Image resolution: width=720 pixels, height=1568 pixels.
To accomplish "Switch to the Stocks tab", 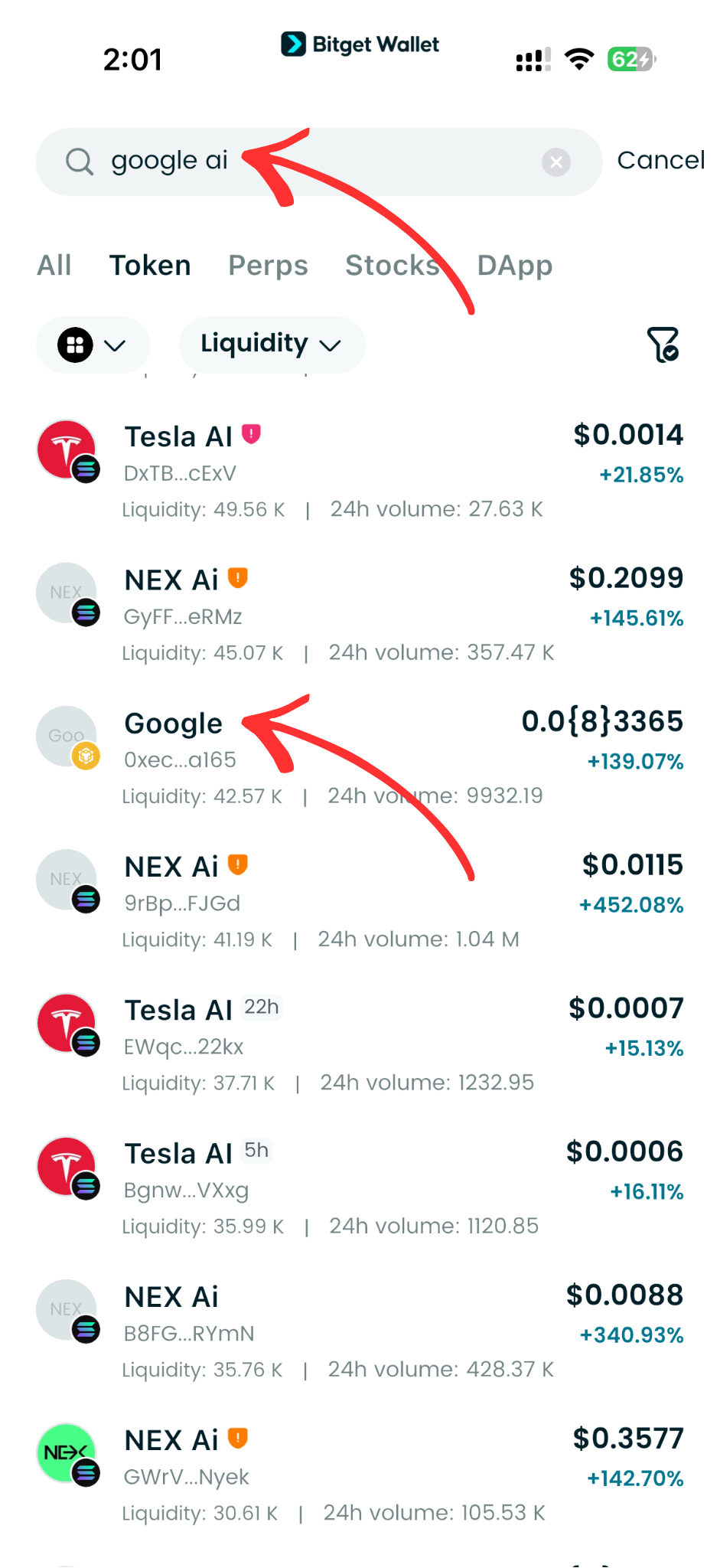I will (x=392, y=265).
